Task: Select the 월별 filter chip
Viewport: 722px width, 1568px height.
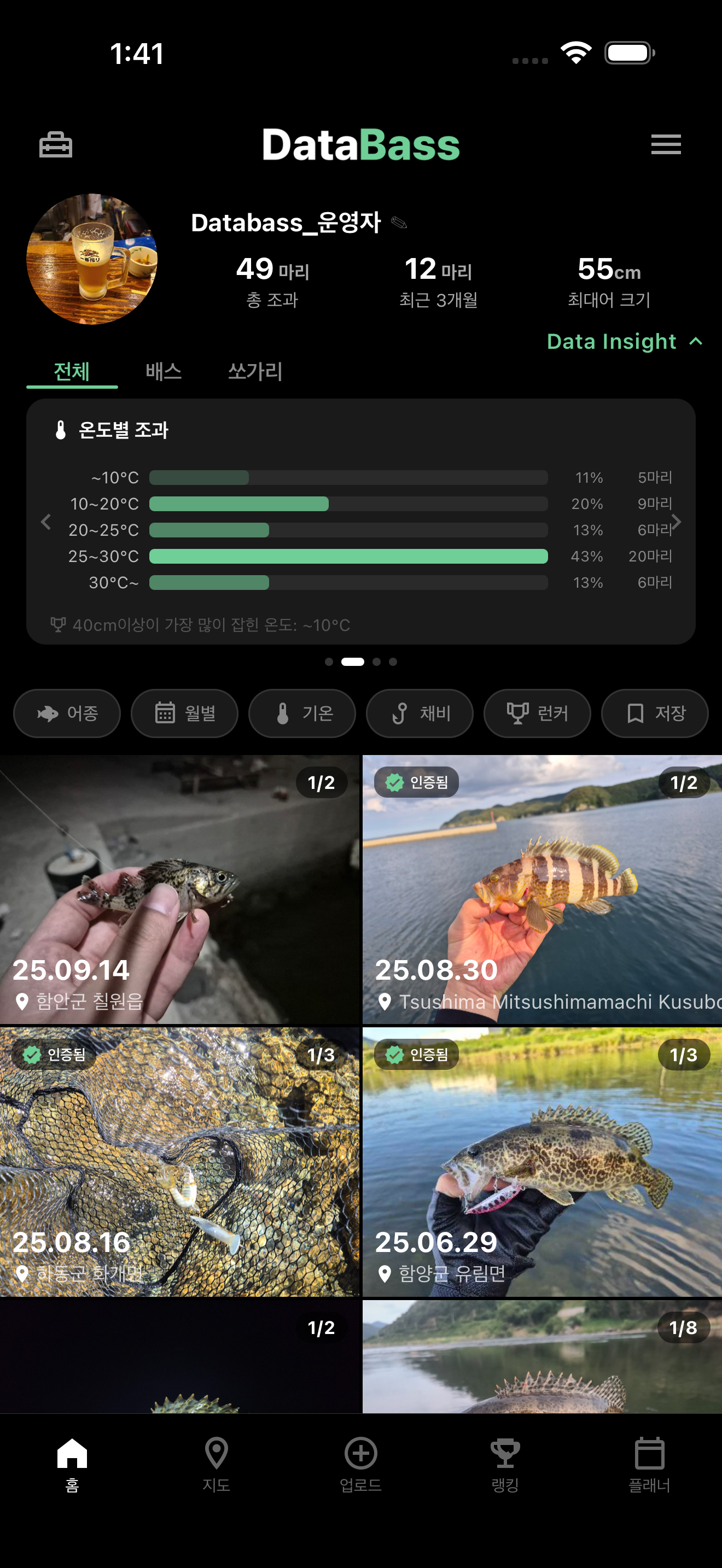Action: (184, 713)
